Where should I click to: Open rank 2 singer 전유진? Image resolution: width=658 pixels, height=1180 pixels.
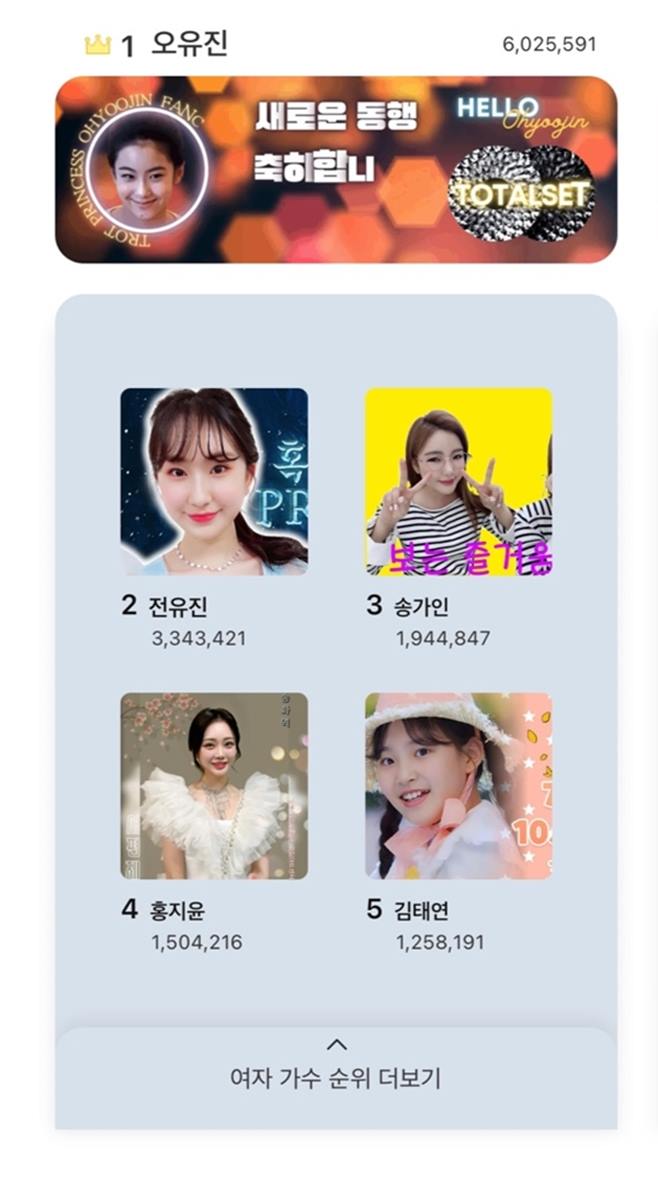[214, 482]
